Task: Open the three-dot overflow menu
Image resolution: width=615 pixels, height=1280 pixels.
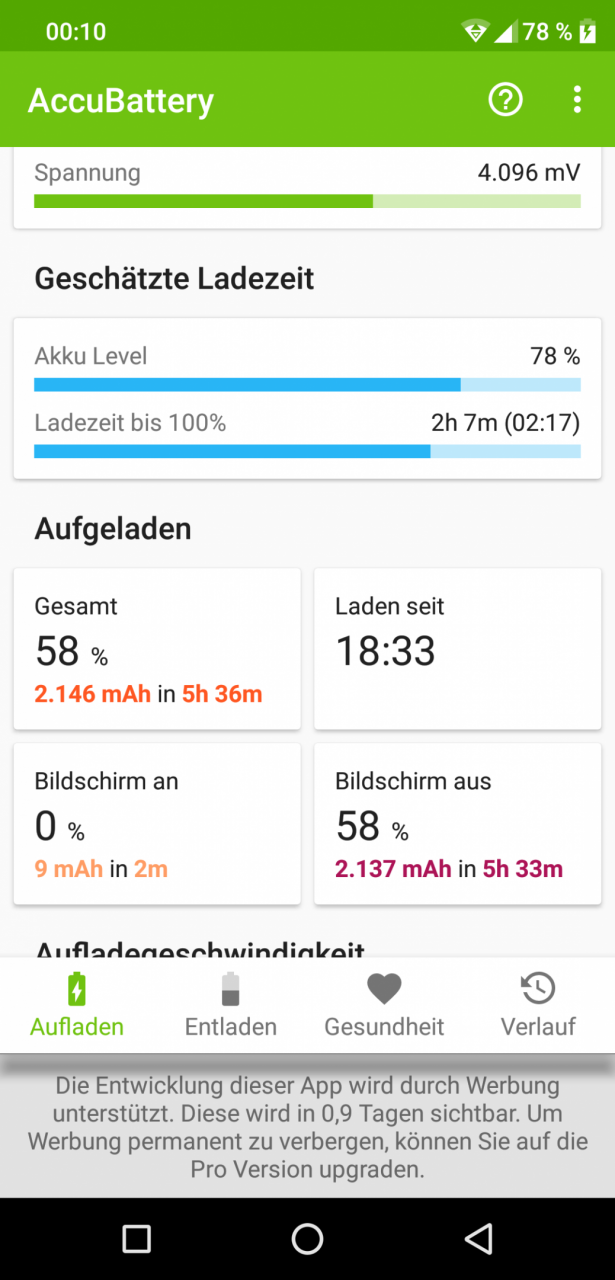Action: point(577,100)
